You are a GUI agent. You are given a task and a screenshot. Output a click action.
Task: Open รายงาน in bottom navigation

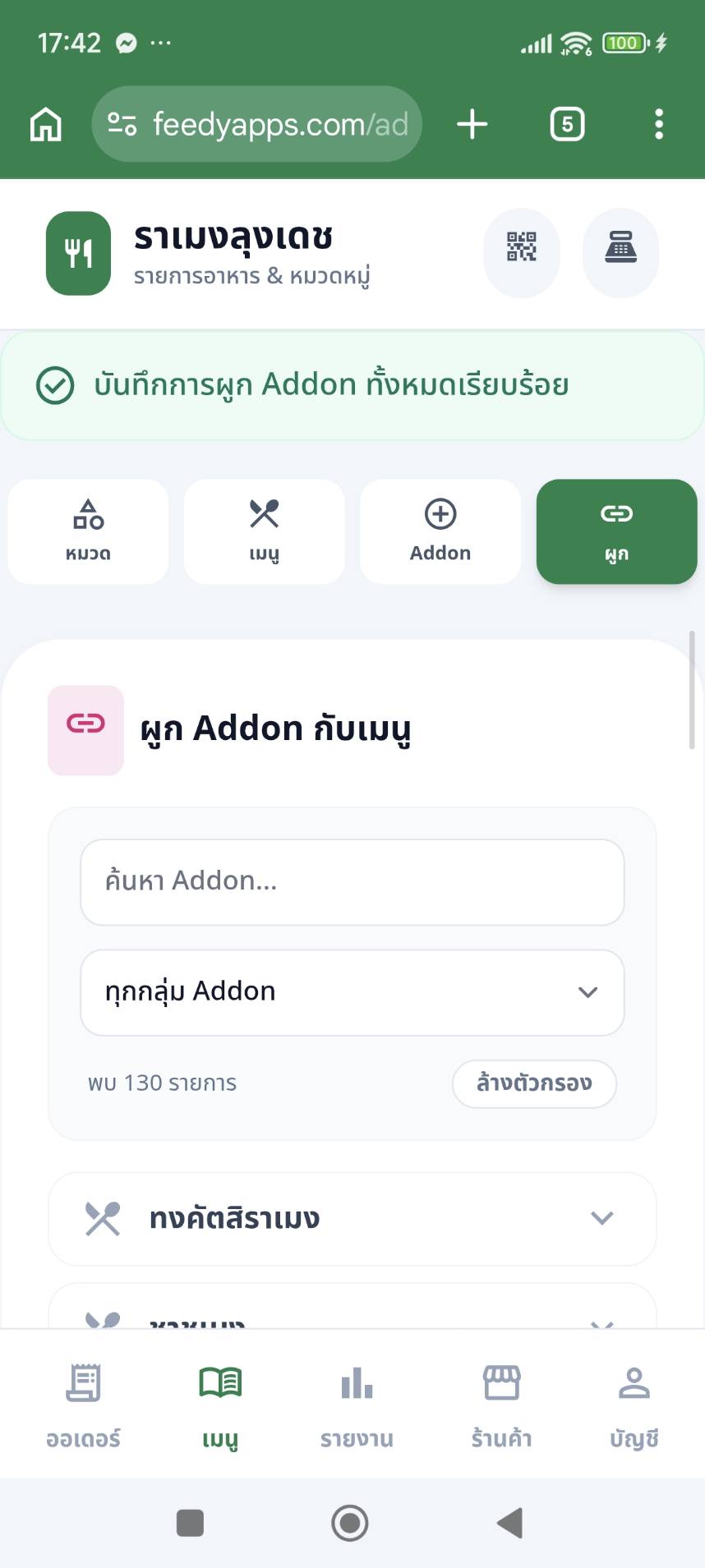click(x=357, y=1403)
